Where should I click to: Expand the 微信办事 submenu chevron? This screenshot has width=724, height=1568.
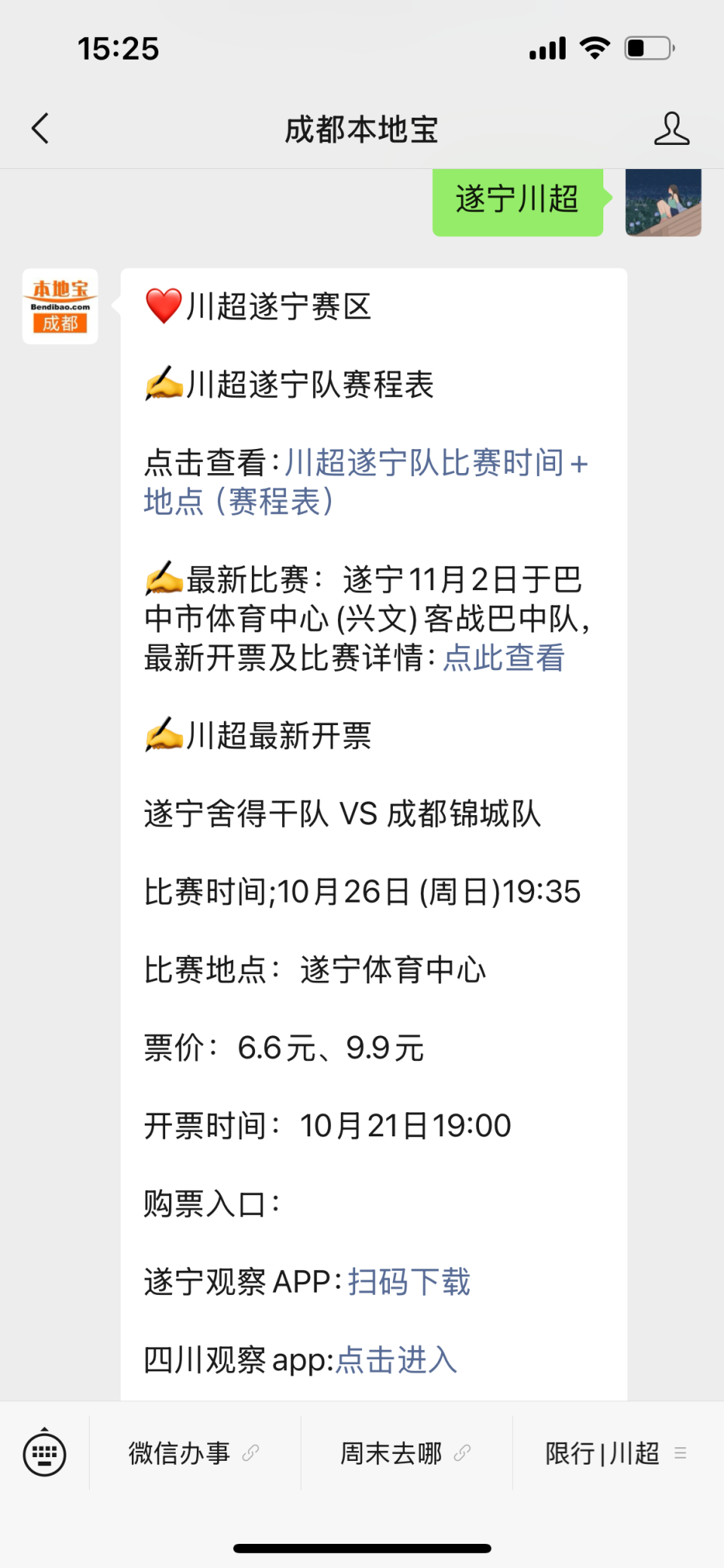(x=249, y=1453)
